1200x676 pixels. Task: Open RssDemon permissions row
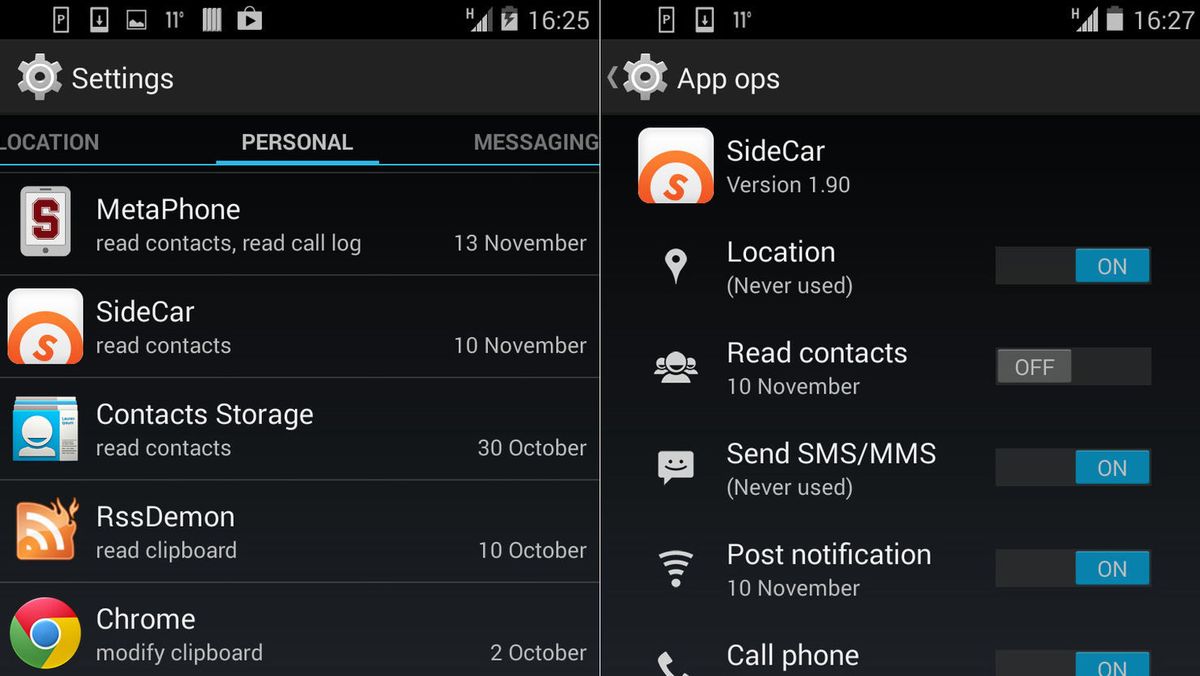[299, 532]
